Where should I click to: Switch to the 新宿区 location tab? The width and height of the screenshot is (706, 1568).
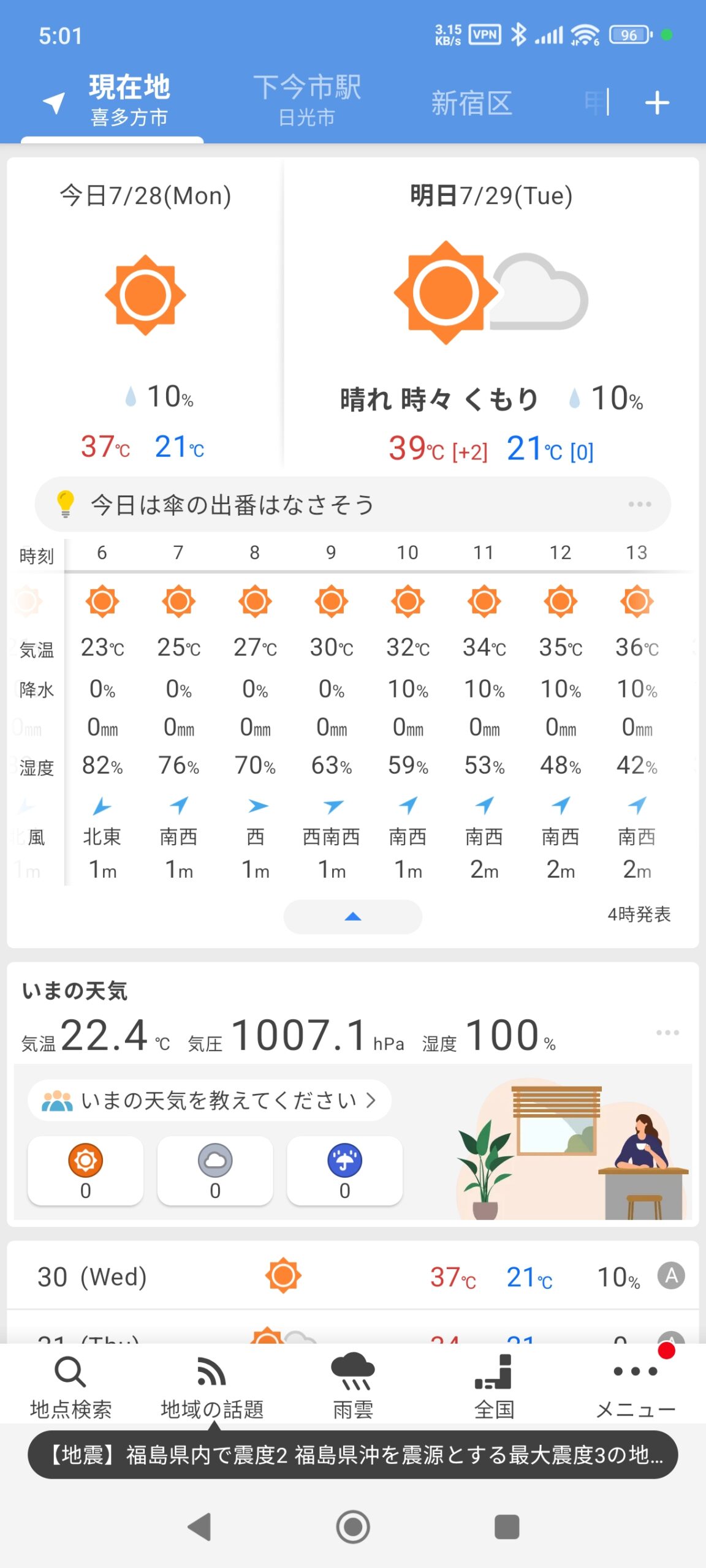tap(471, 103)
